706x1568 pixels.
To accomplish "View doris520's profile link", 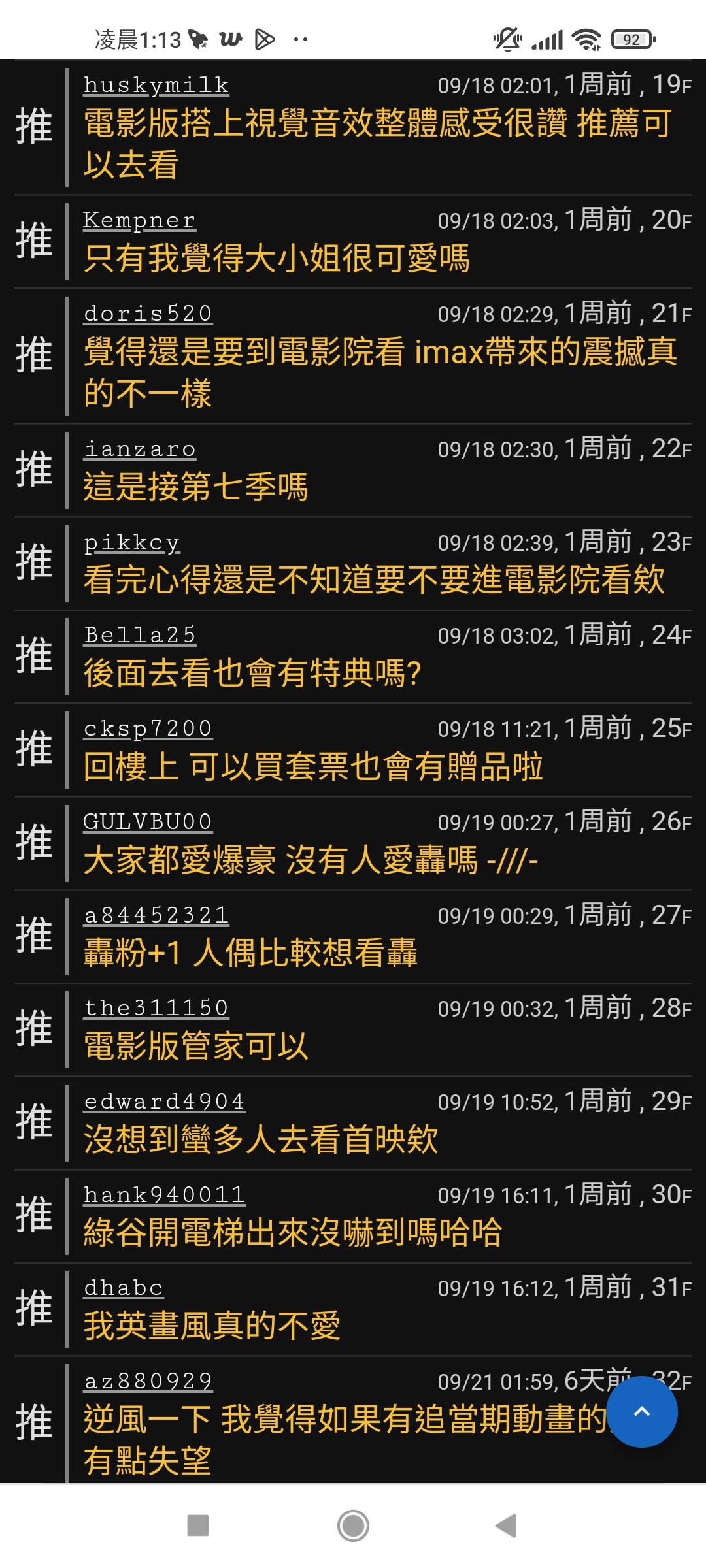I will [148, 314].
